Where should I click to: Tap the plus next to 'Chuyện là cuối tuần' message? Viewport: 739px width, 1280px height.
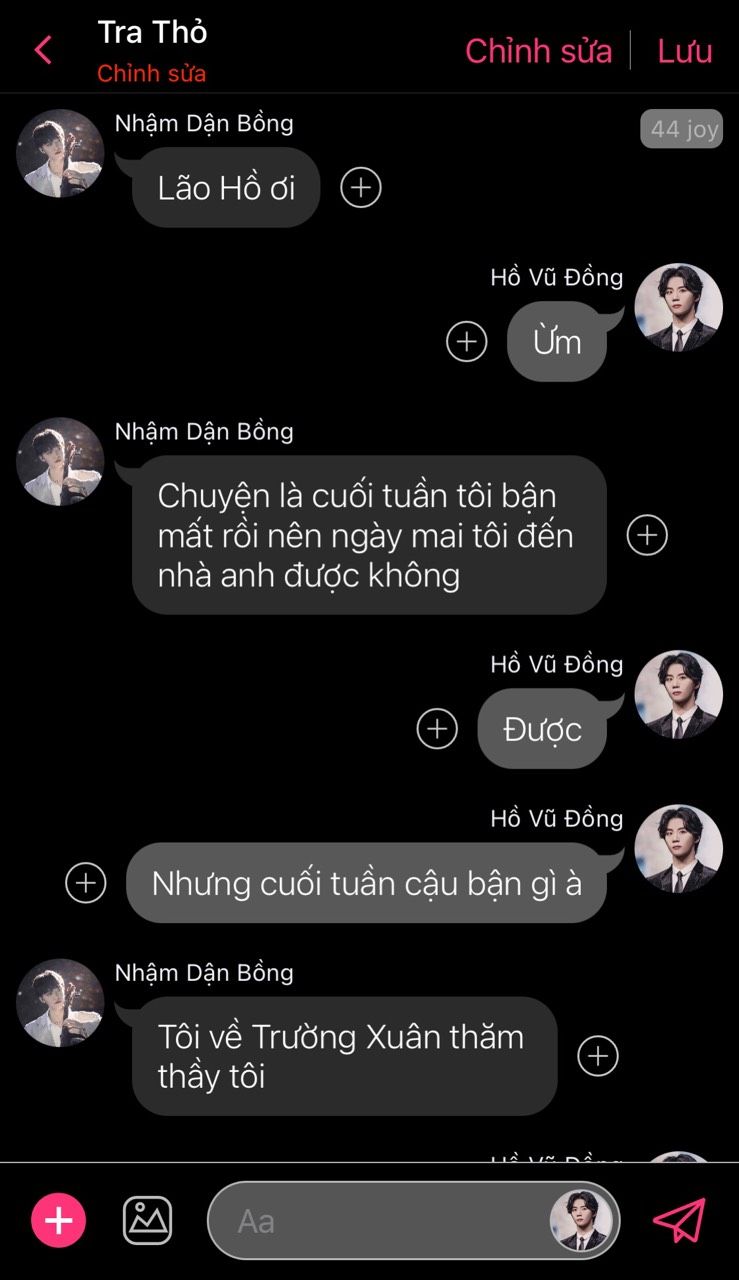pyautogui.click(x=647, y=535)
